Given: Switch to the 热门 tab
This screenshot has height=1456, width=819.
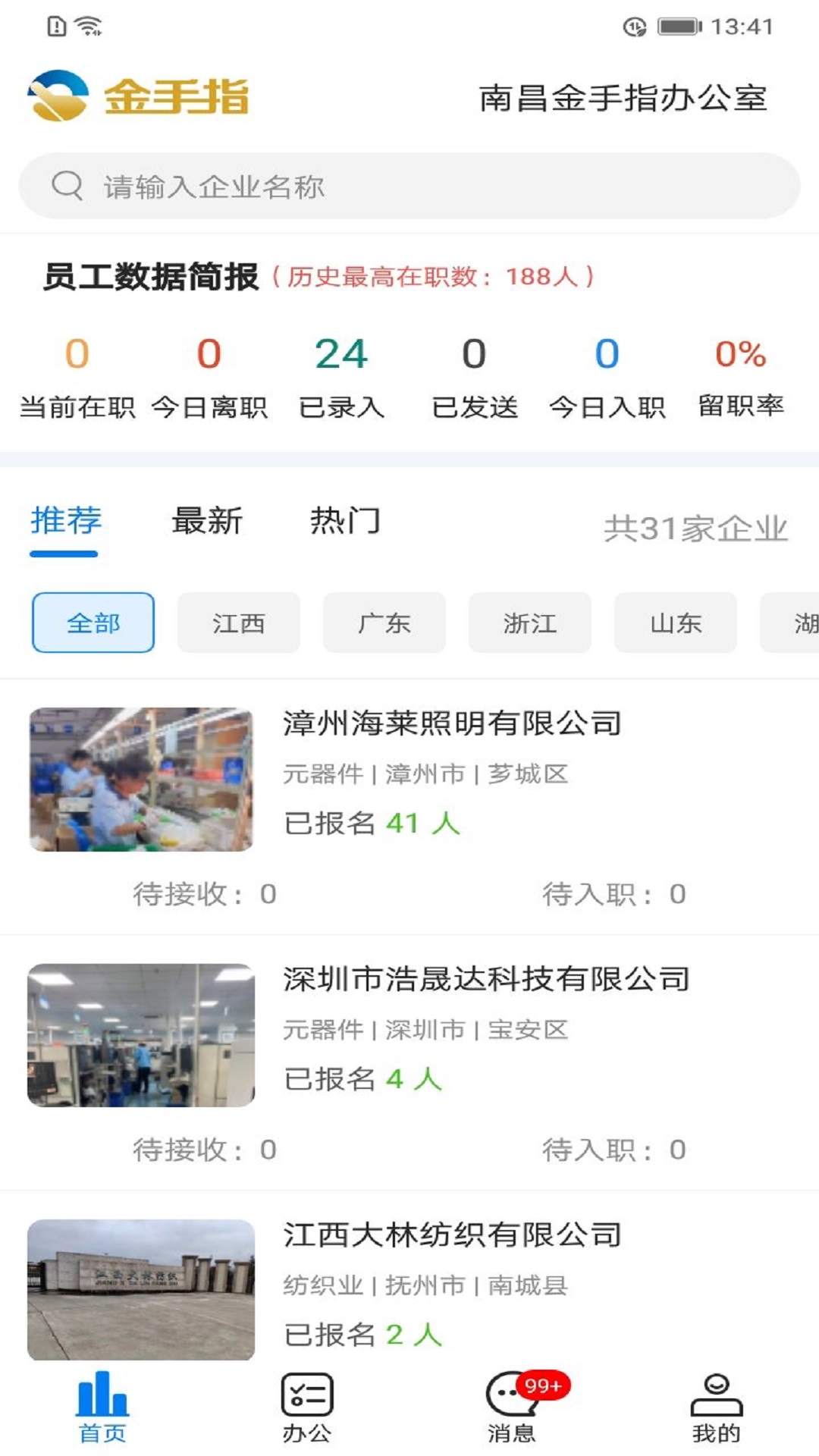Looking at the screenshot, I should [345, 522].
